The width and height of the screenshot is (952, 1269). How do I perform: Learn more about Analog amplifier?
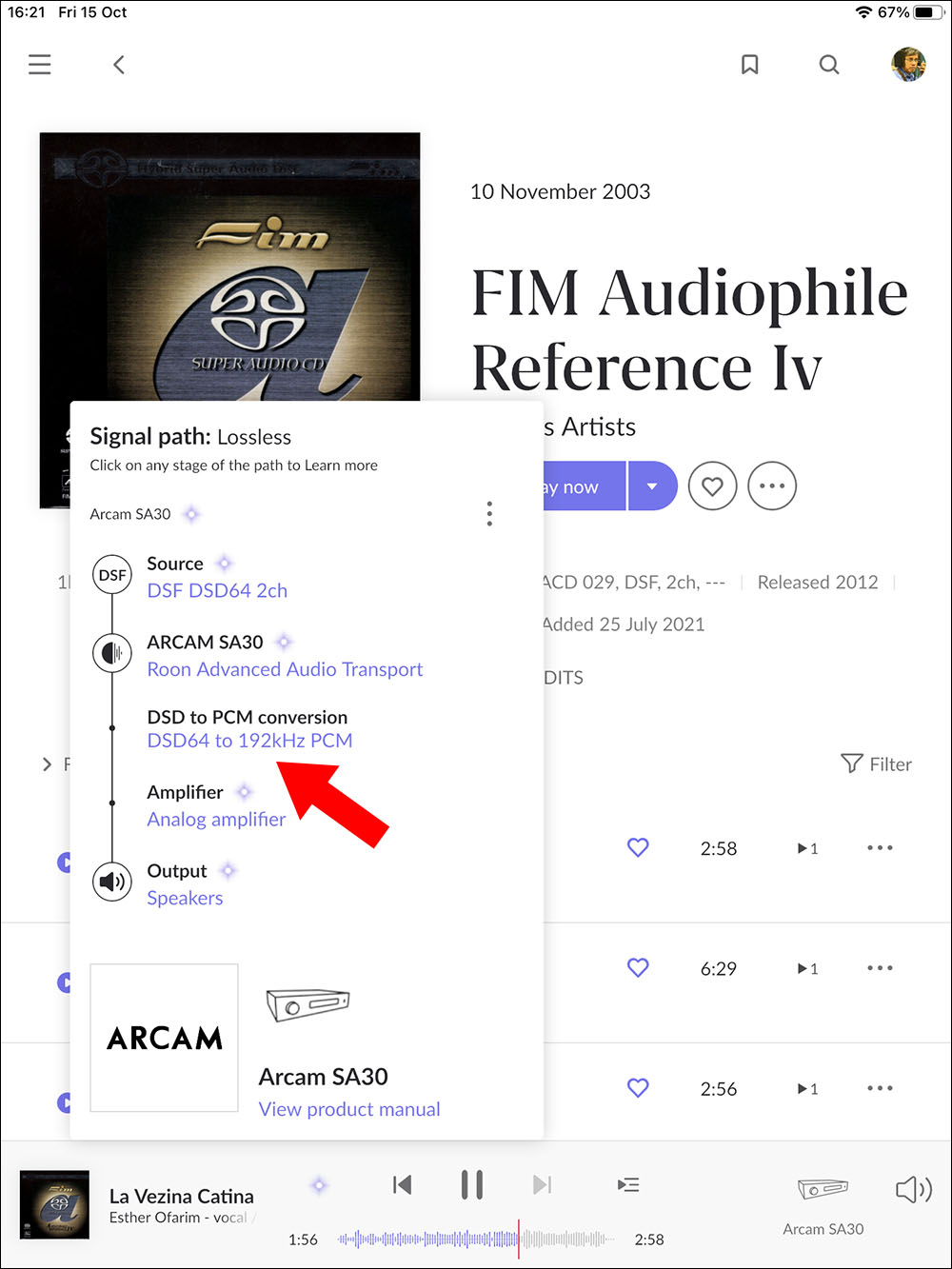click(216, 820)
